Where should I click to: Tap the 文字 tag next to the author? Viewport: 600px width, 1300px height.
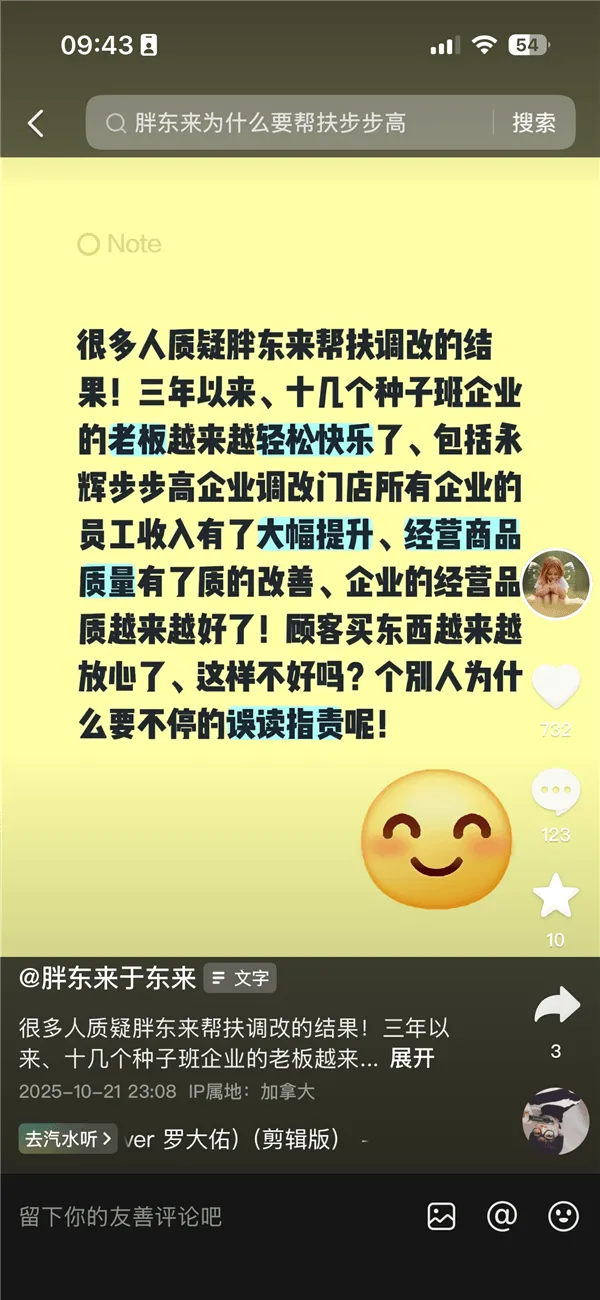(240, 978)
